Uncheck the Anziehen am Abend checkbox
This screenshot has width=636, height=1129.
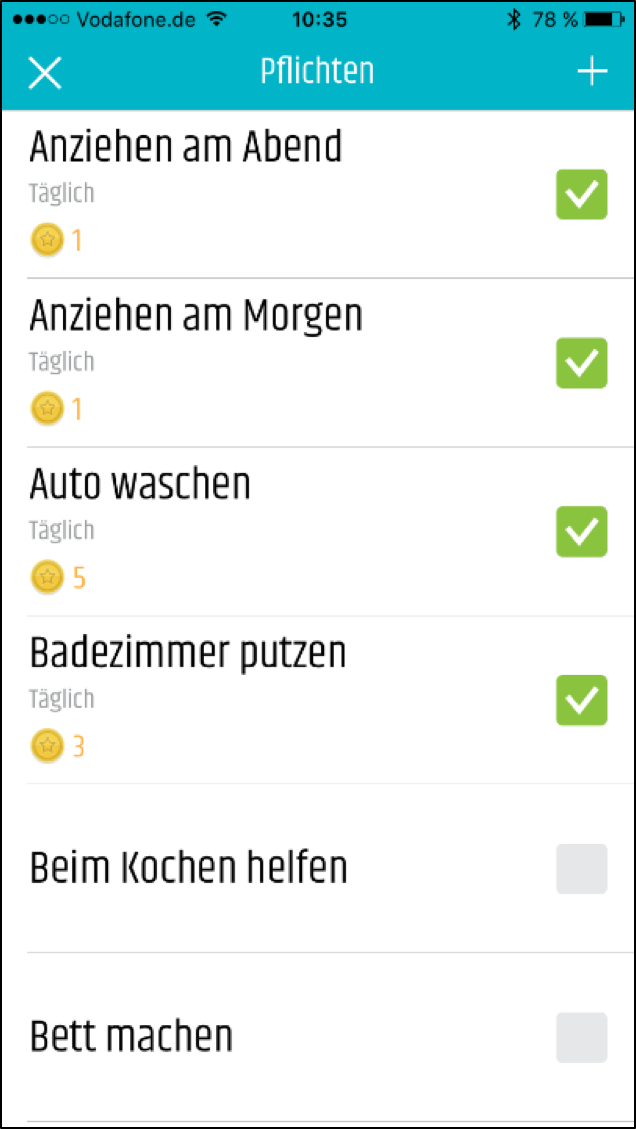[x=581, y=194]
